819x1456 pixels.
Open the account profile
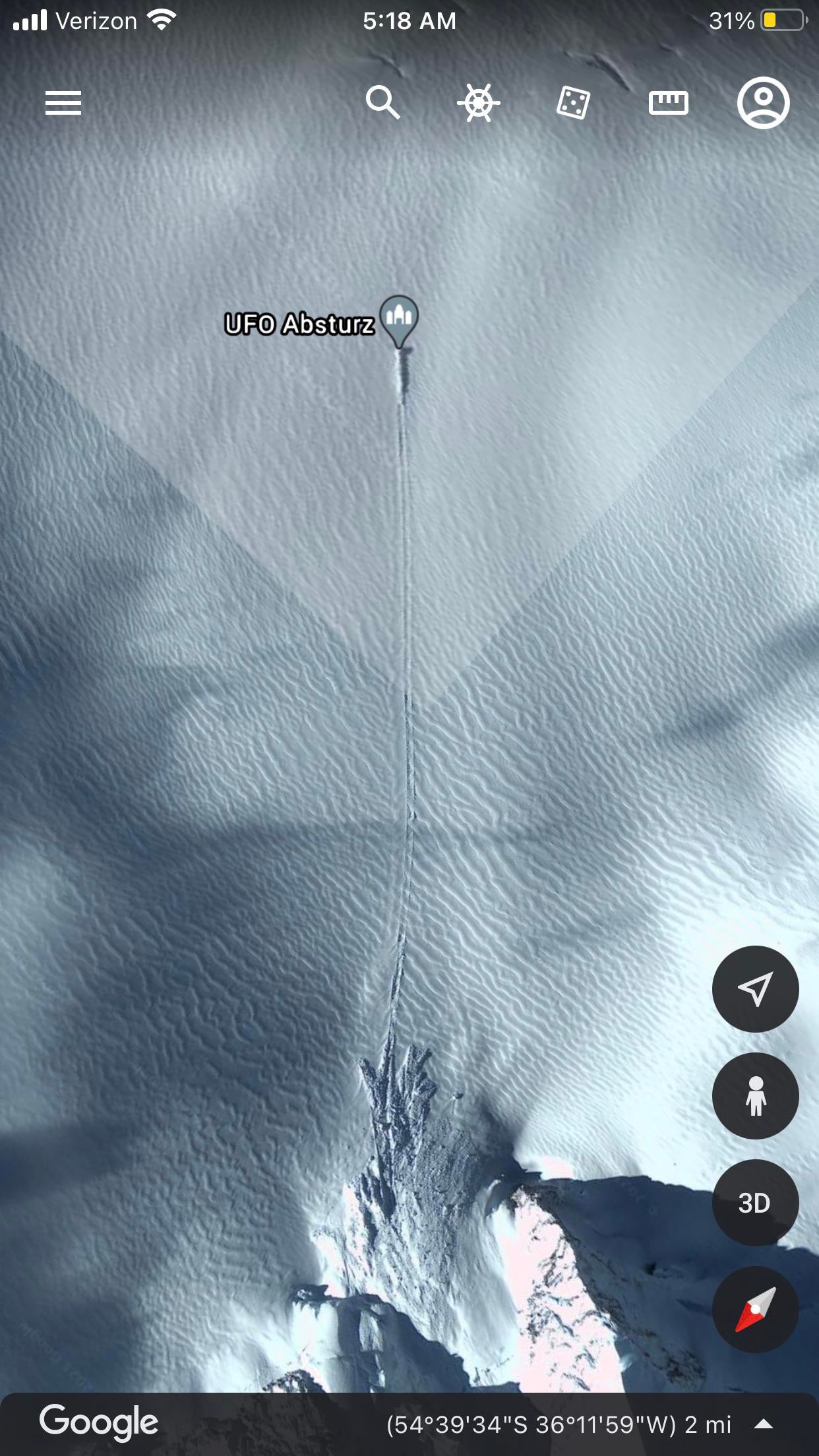point(763,103)
